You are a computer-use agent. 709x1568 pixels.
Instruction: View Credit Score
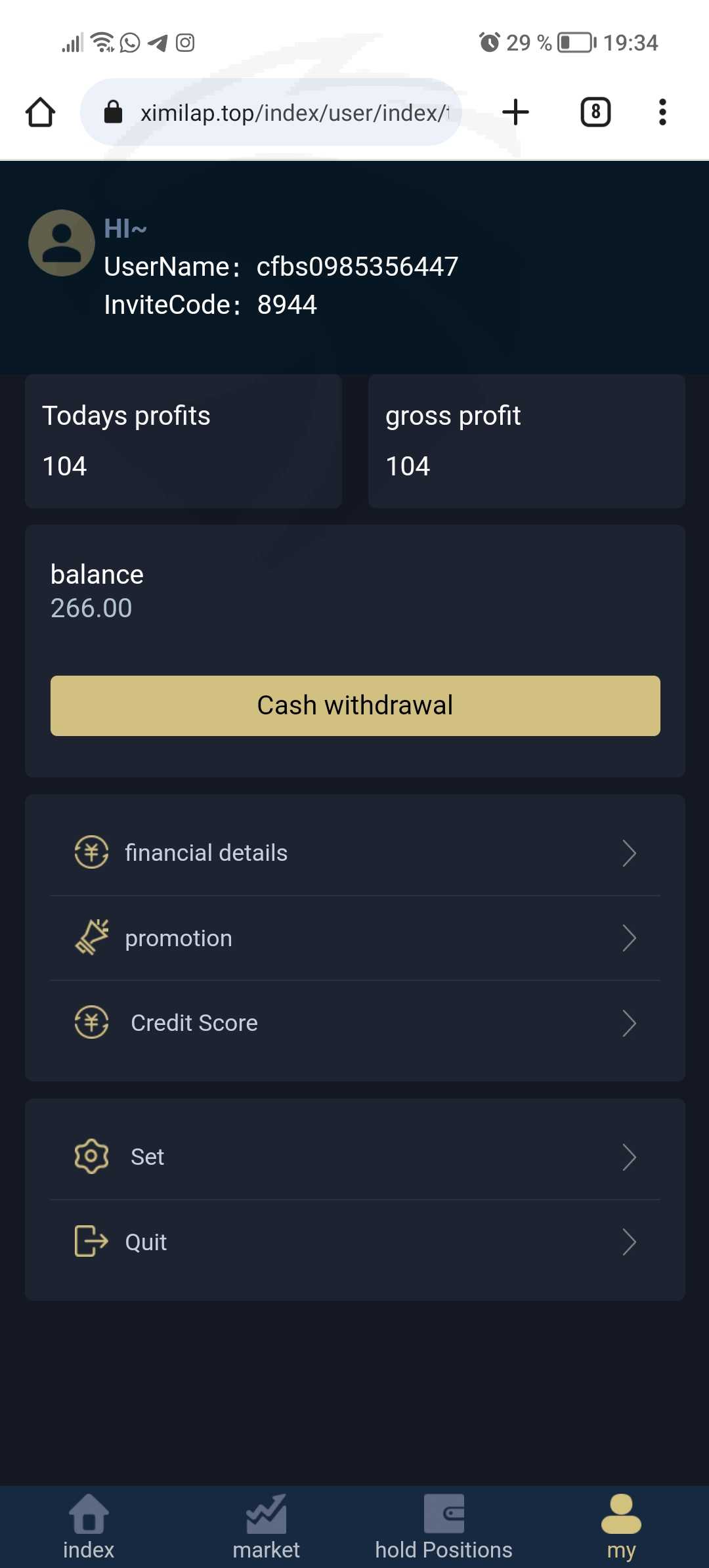tap(355, 1023)
